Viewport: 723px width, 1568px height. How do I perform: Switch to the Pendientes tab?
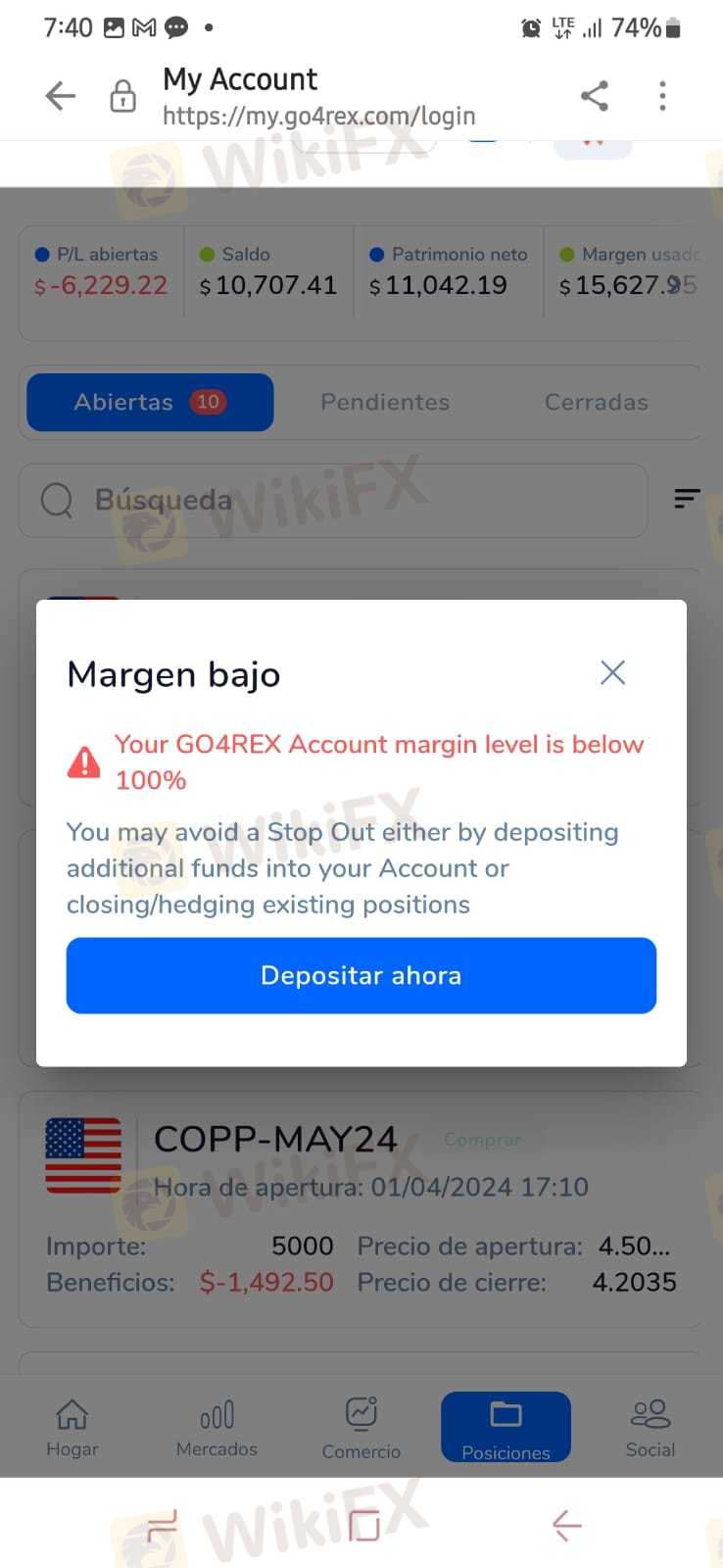(385, 402)
